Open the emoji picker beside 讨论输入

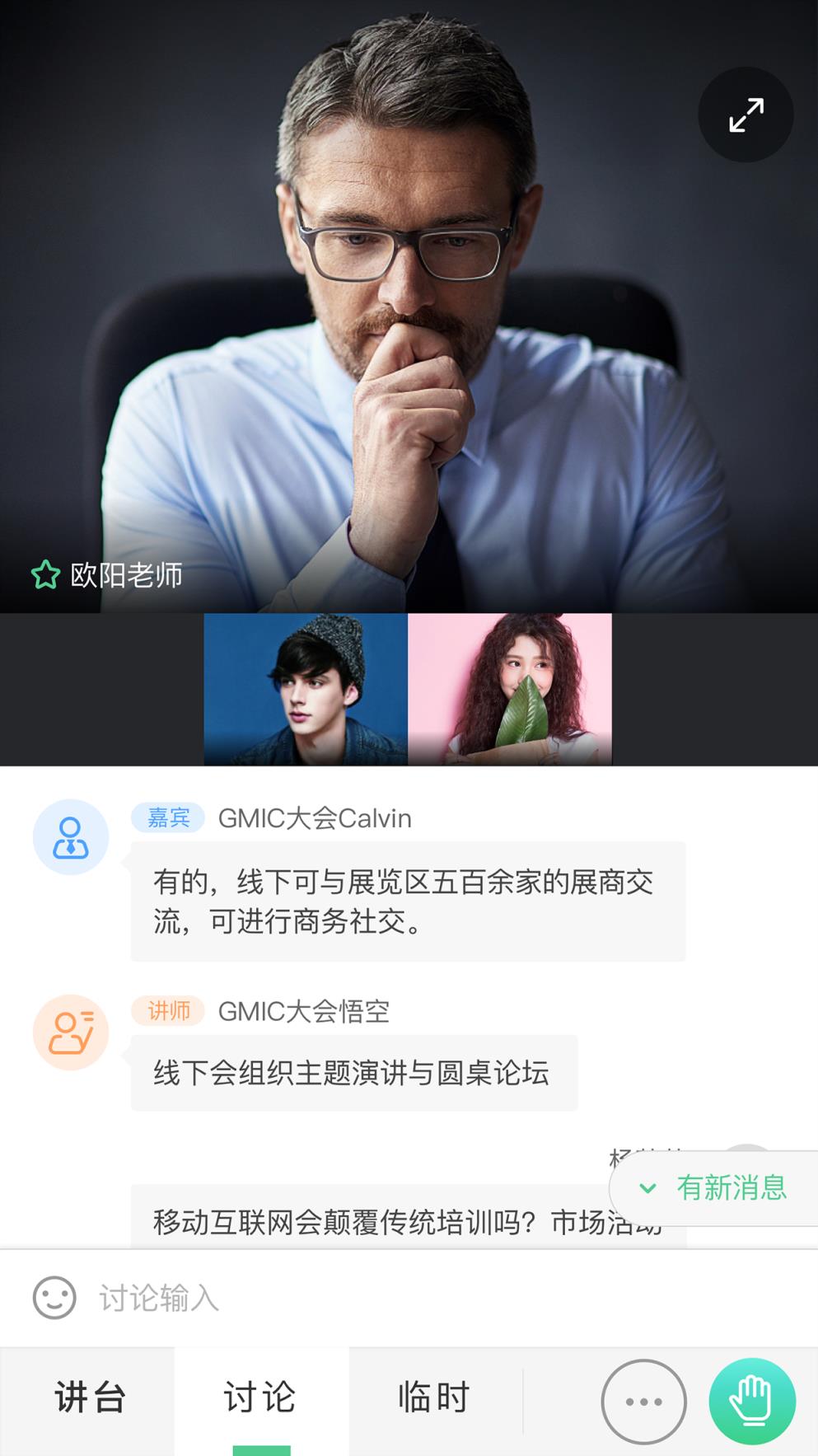tap(54, 1296)
